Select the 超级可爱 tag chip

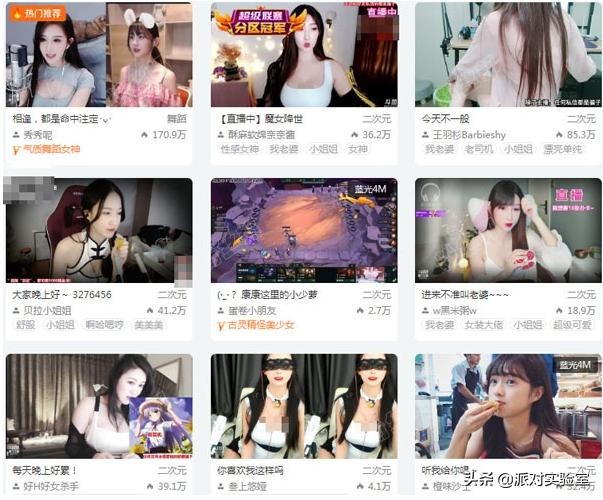pyautogui.click(x=573, y=325)
